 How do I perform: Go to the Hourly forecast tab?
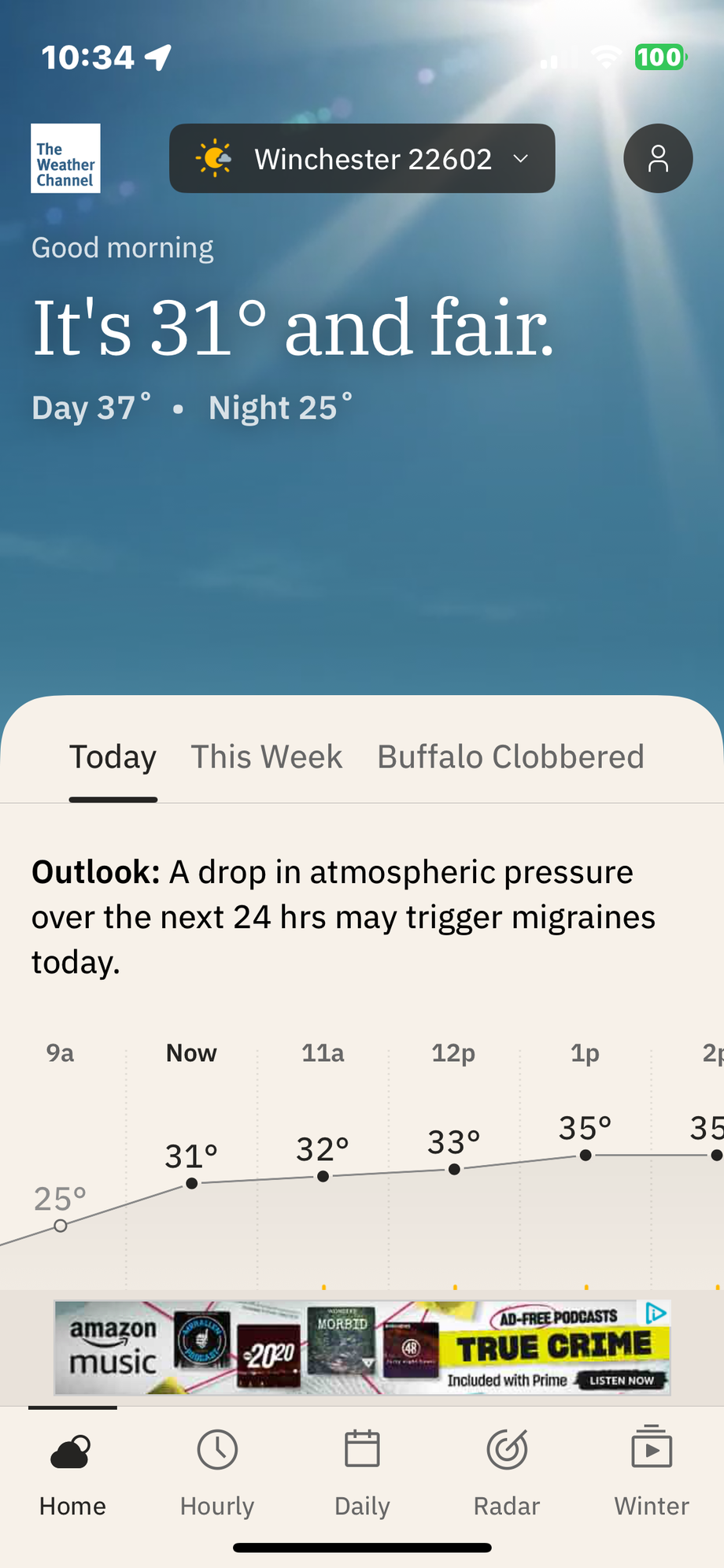point(217,1472)
